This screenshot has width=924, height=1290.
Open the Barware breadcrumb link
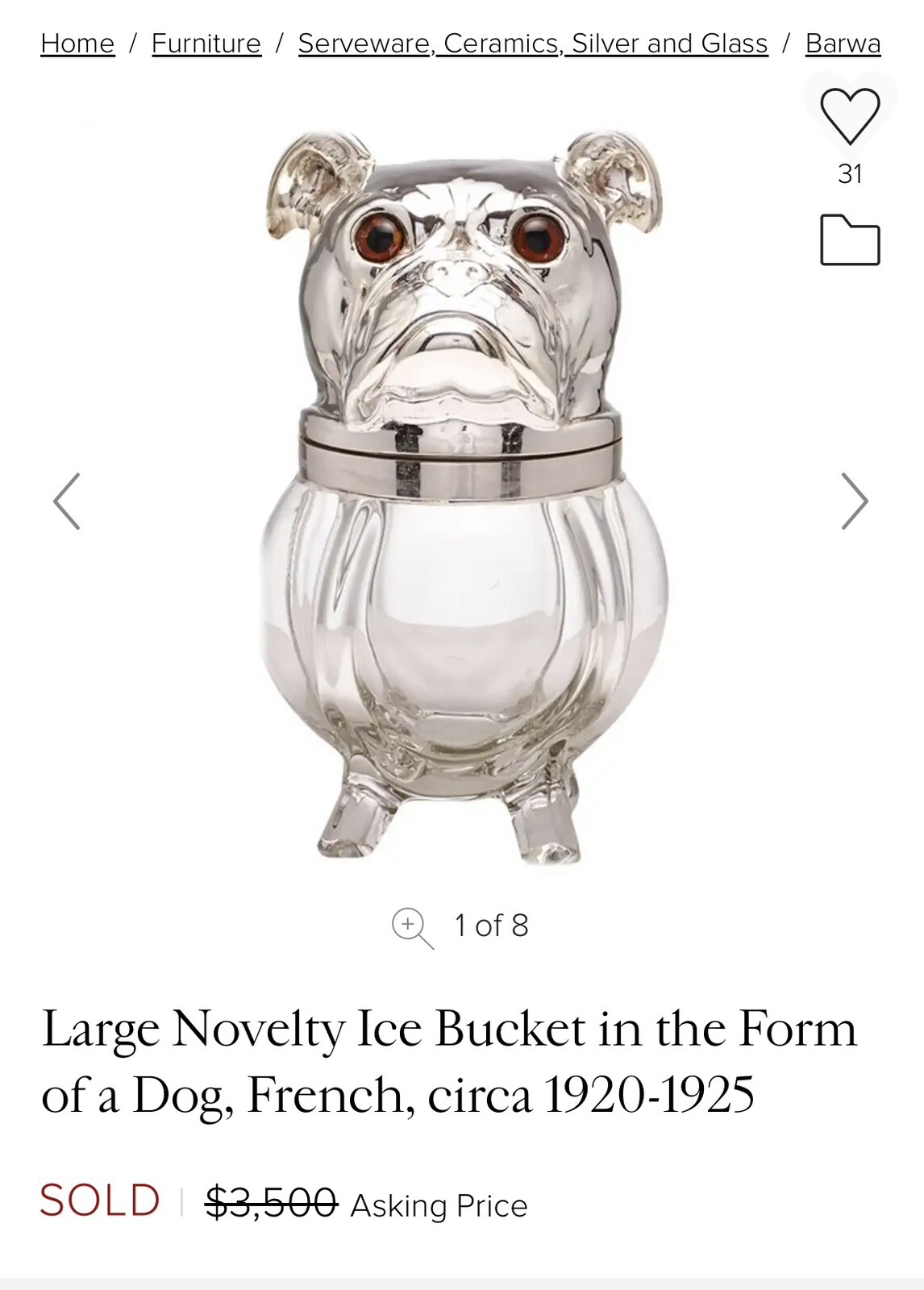[843, 44]
